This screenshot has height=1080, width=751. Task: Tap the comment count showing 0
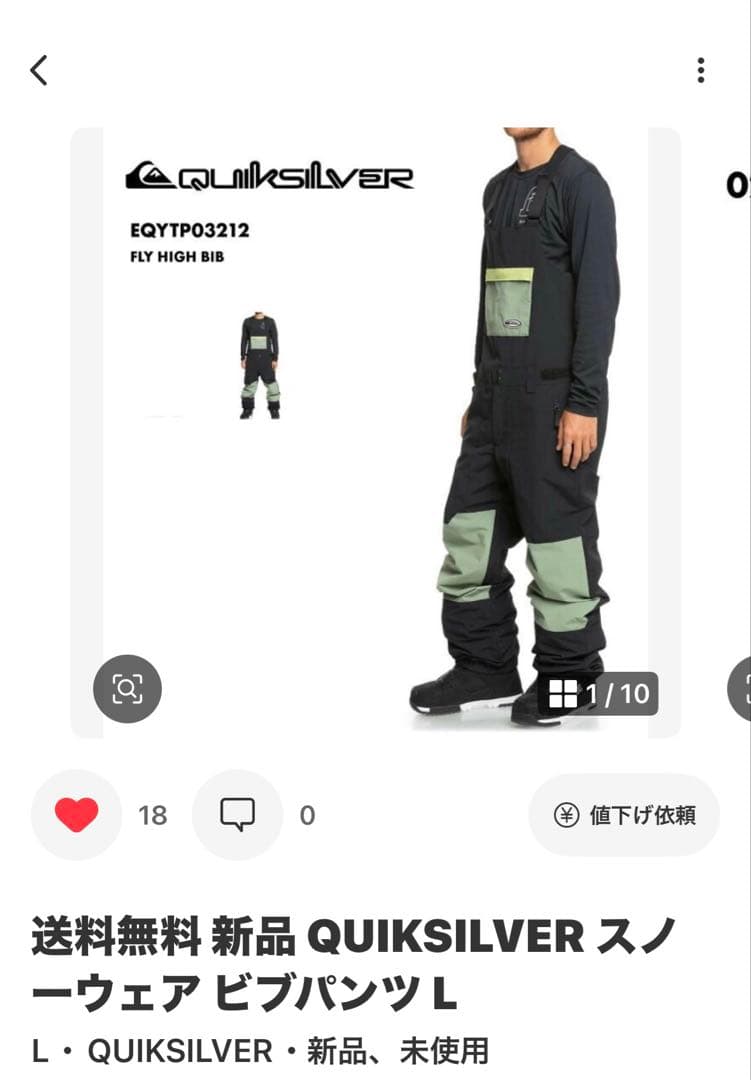[x=307, y=815]
